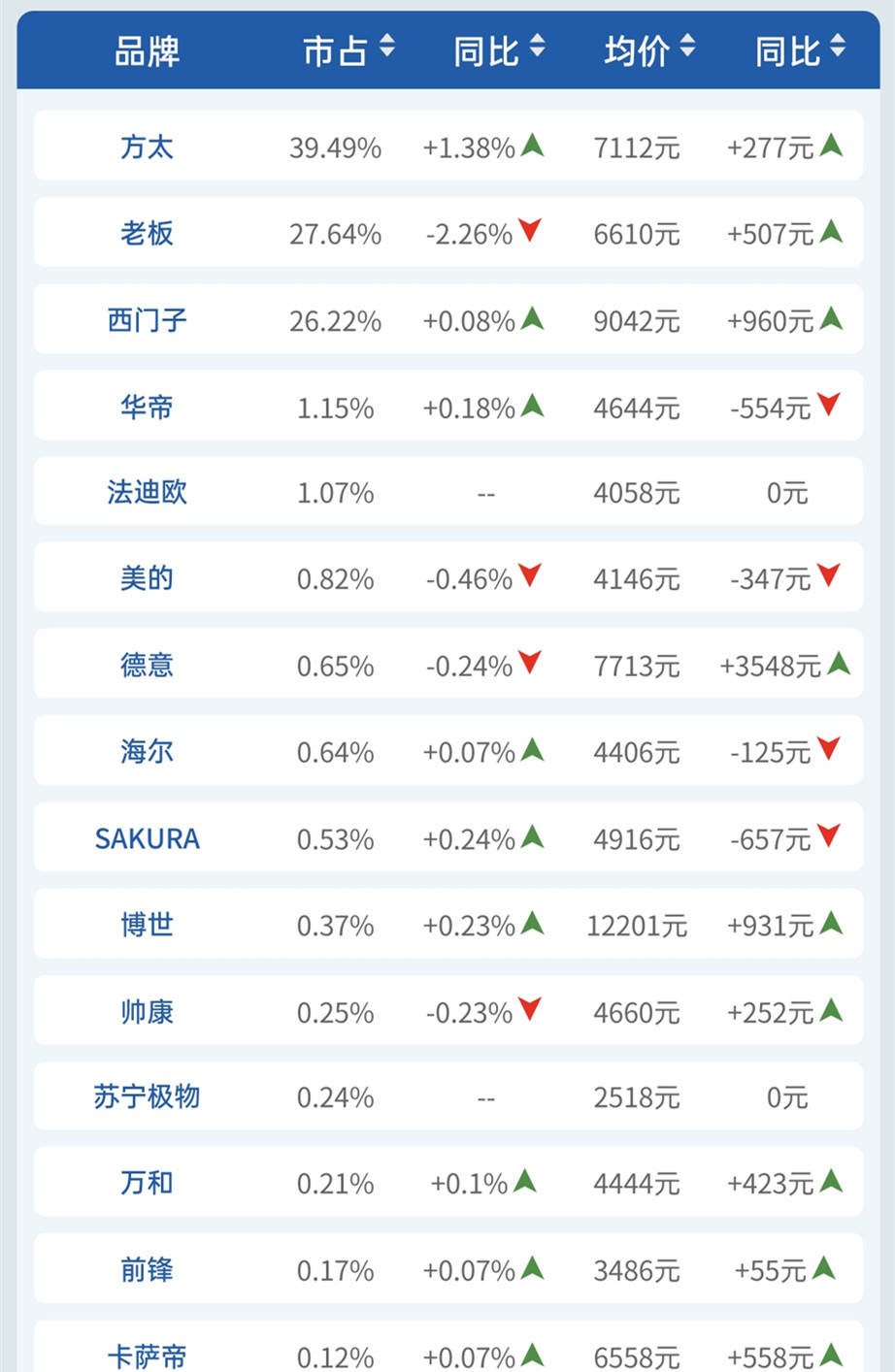Click the sort arrows beside 均价 header
The height and width of the screenshot is (1372, 895).
pos(687,47)
